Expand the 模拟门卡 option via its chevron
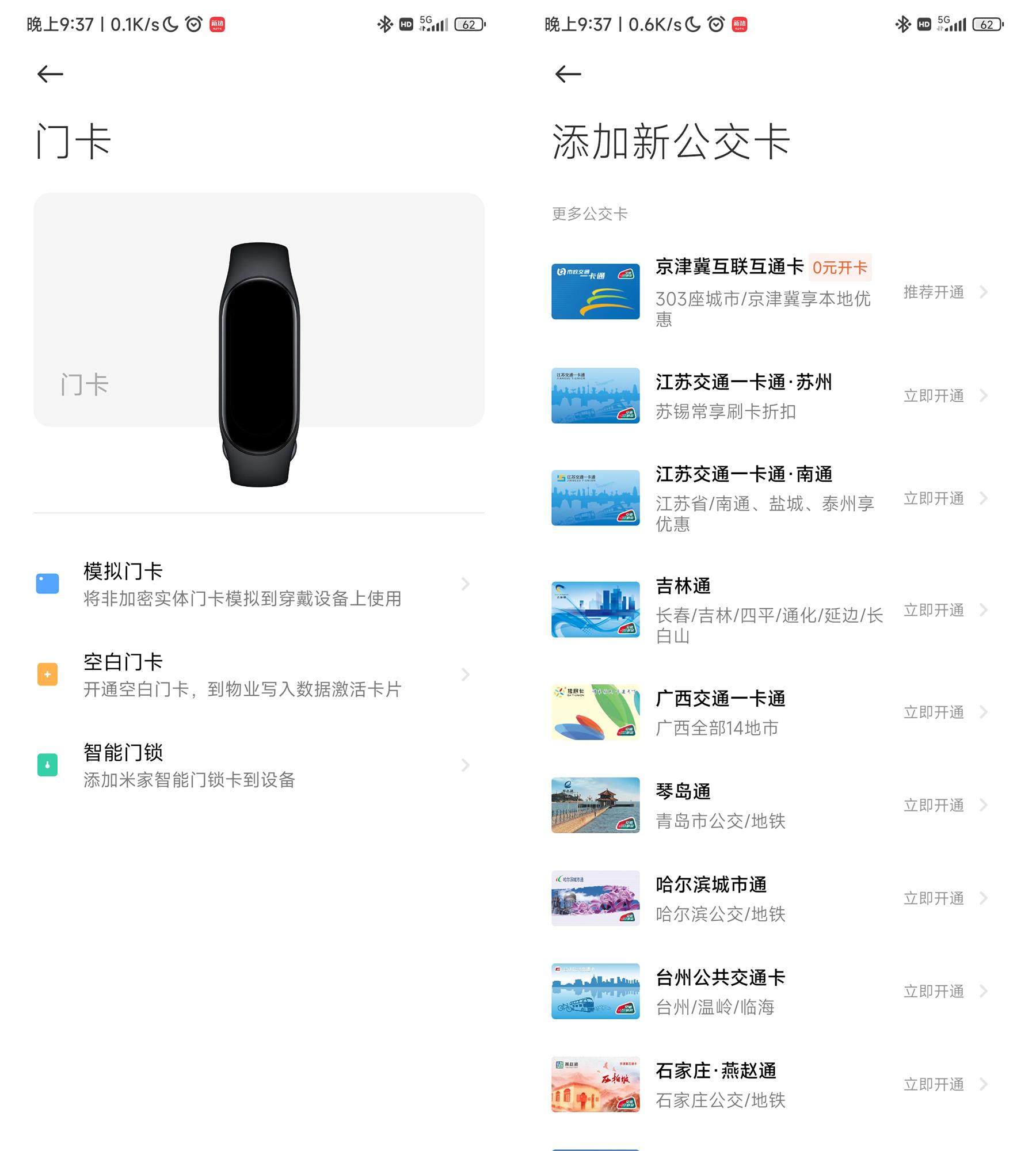 tap(465, 584)
